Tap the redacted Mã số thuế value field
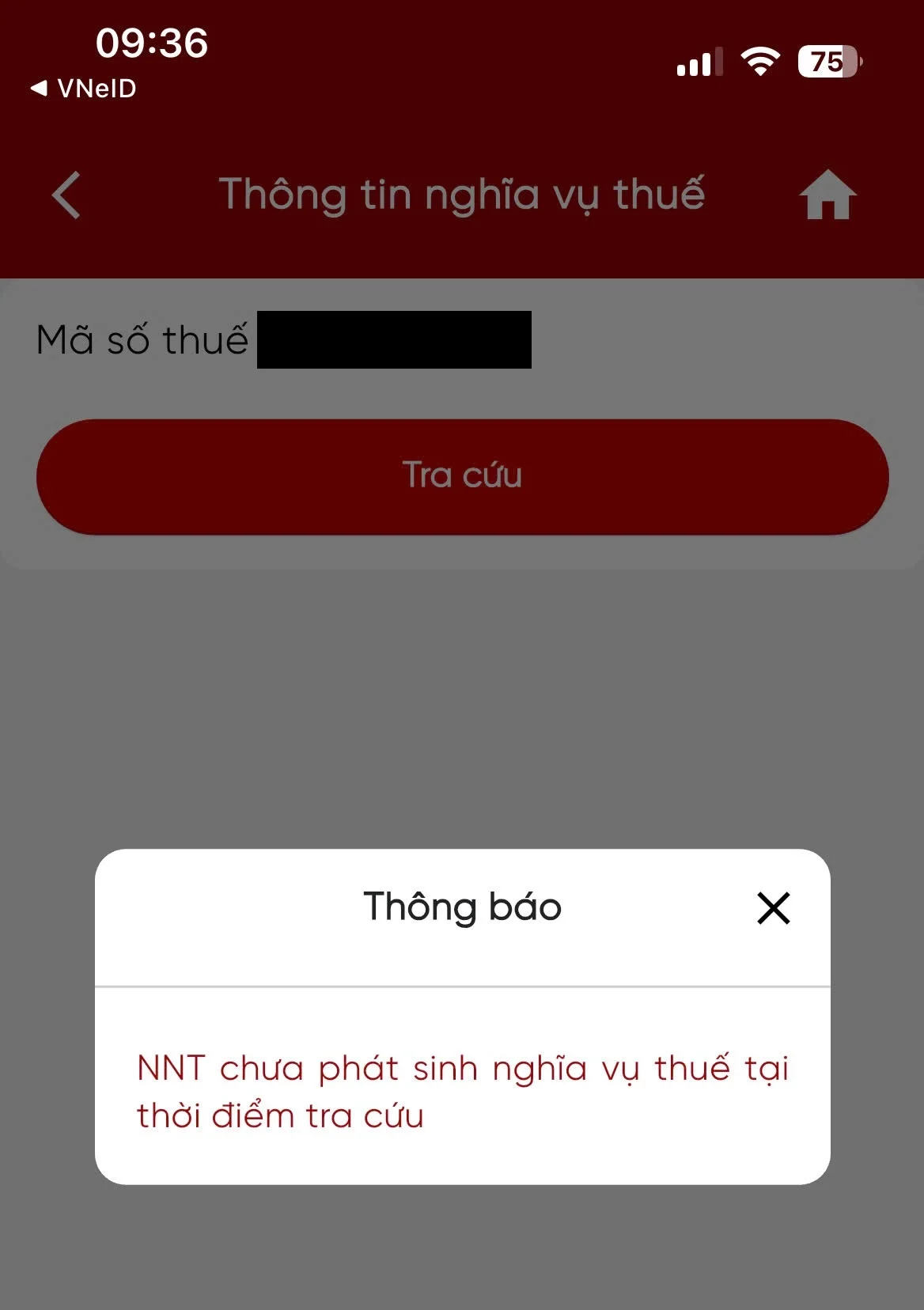This screenshot has height=1310, width=924. [x=394, y=339]
